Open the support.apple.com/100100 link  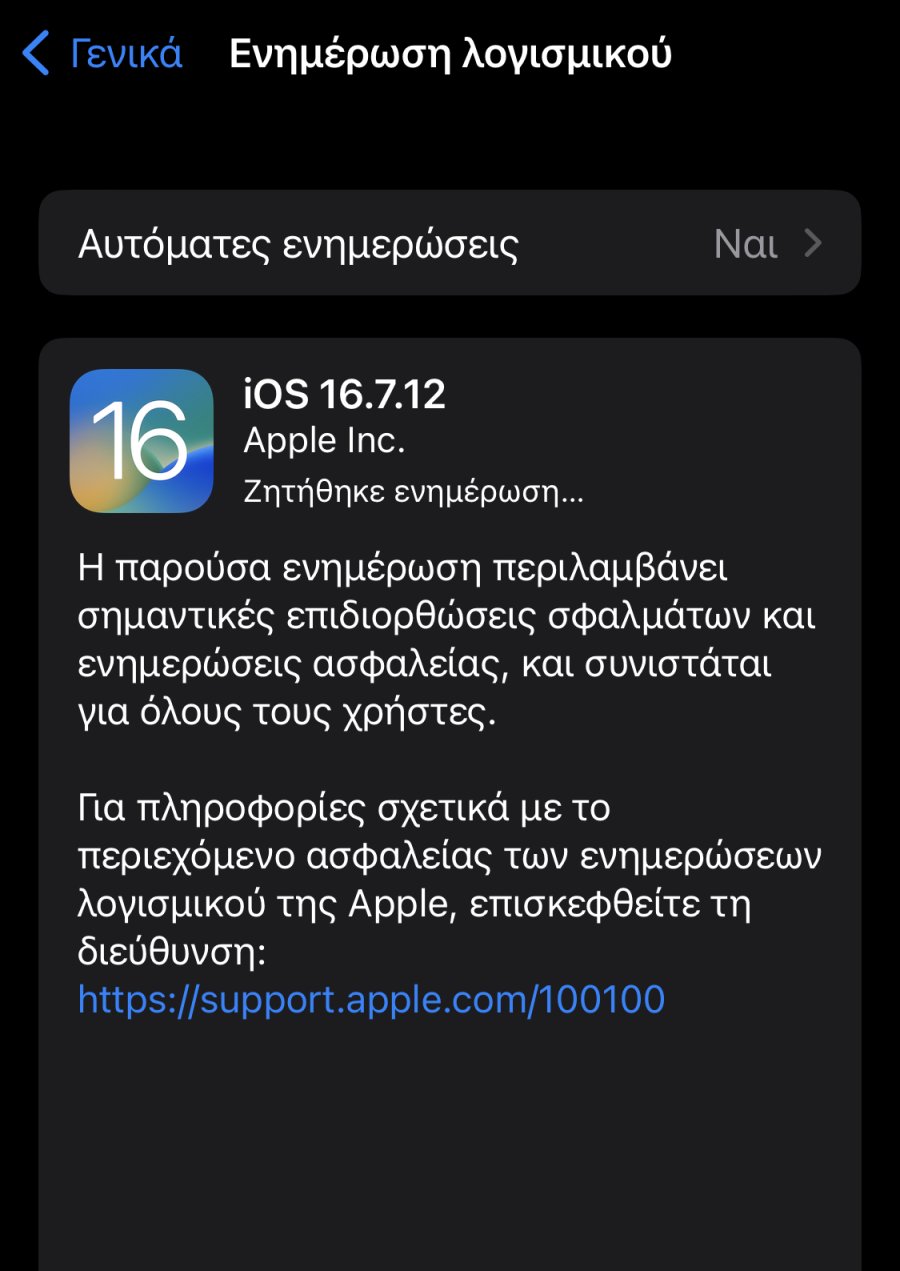[372, 997]
